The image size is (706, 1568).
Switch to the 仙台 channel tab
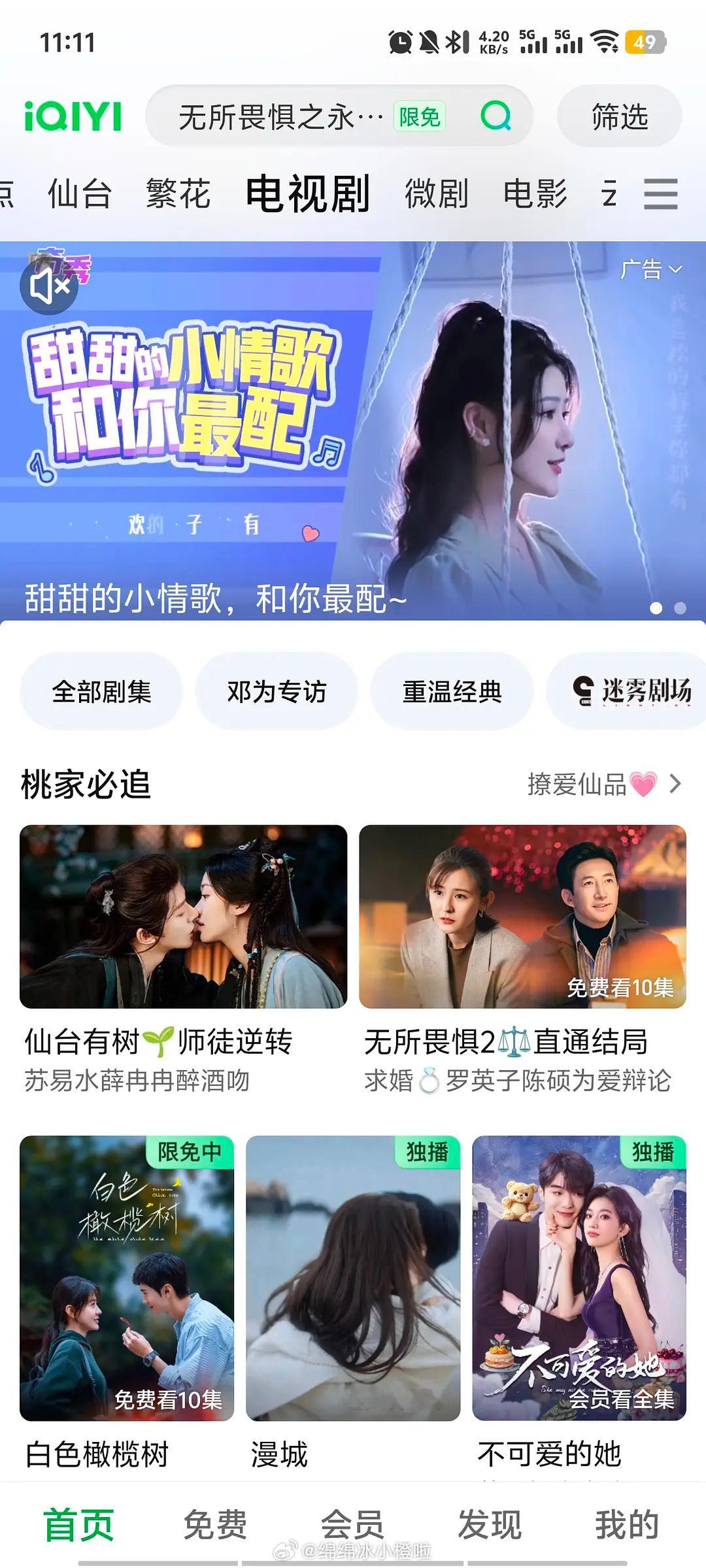tap(80, 194)
